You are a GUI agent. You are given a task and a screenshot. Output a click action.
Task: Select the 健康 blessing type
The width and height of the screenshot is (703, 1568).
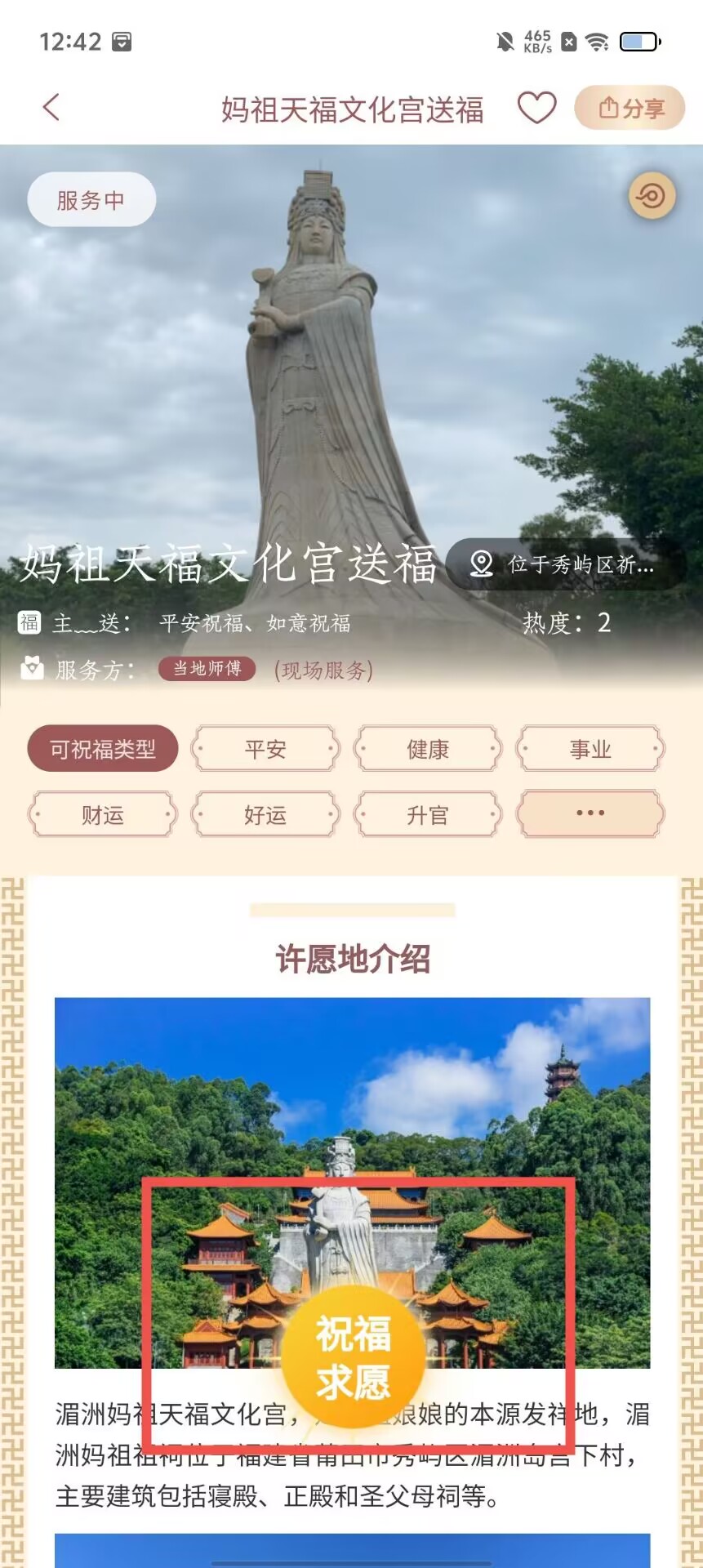[428, 749]
